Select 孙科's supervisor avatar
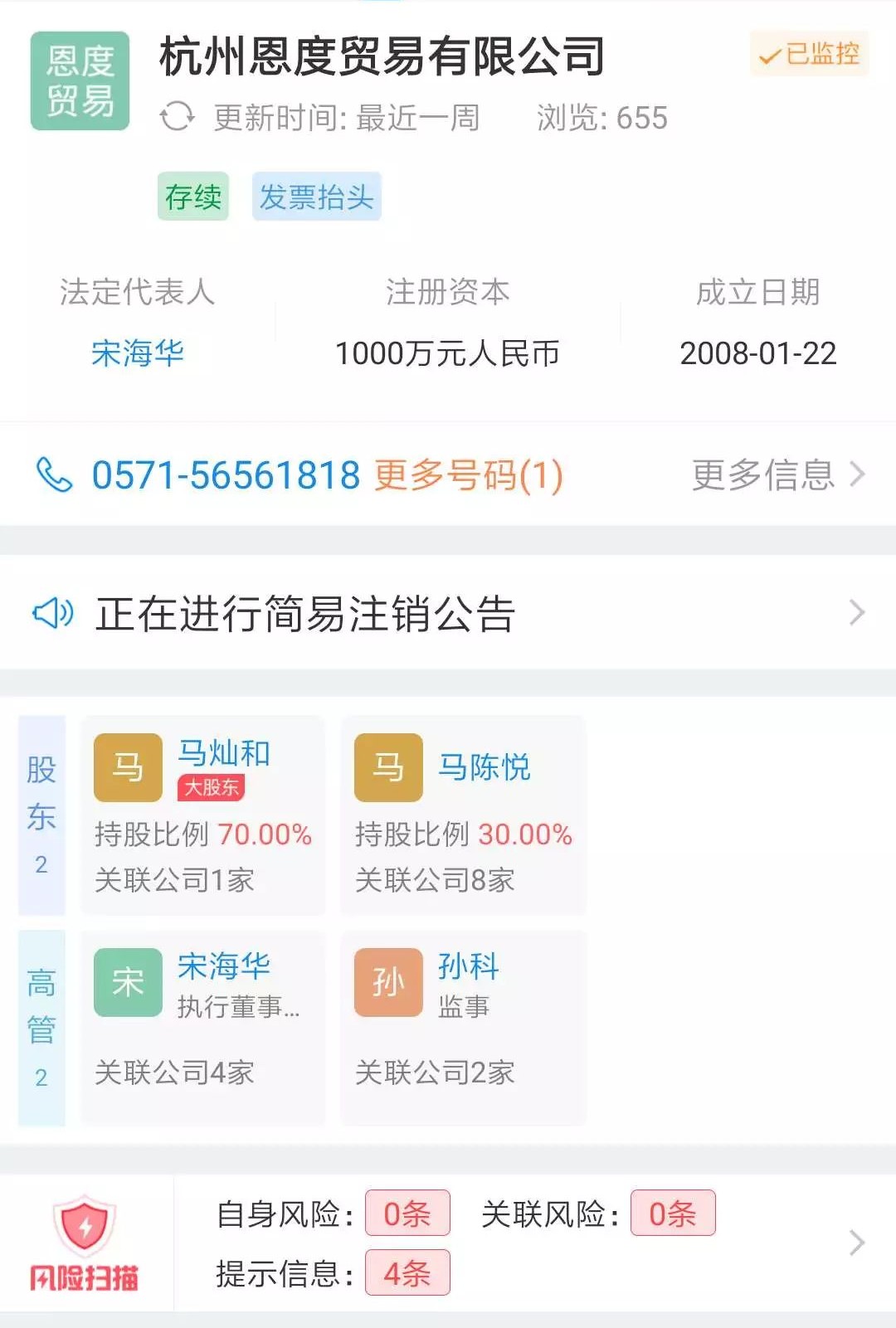Image resolution: width=896 pixels, height=1328 pixels. tap(387, 984)
